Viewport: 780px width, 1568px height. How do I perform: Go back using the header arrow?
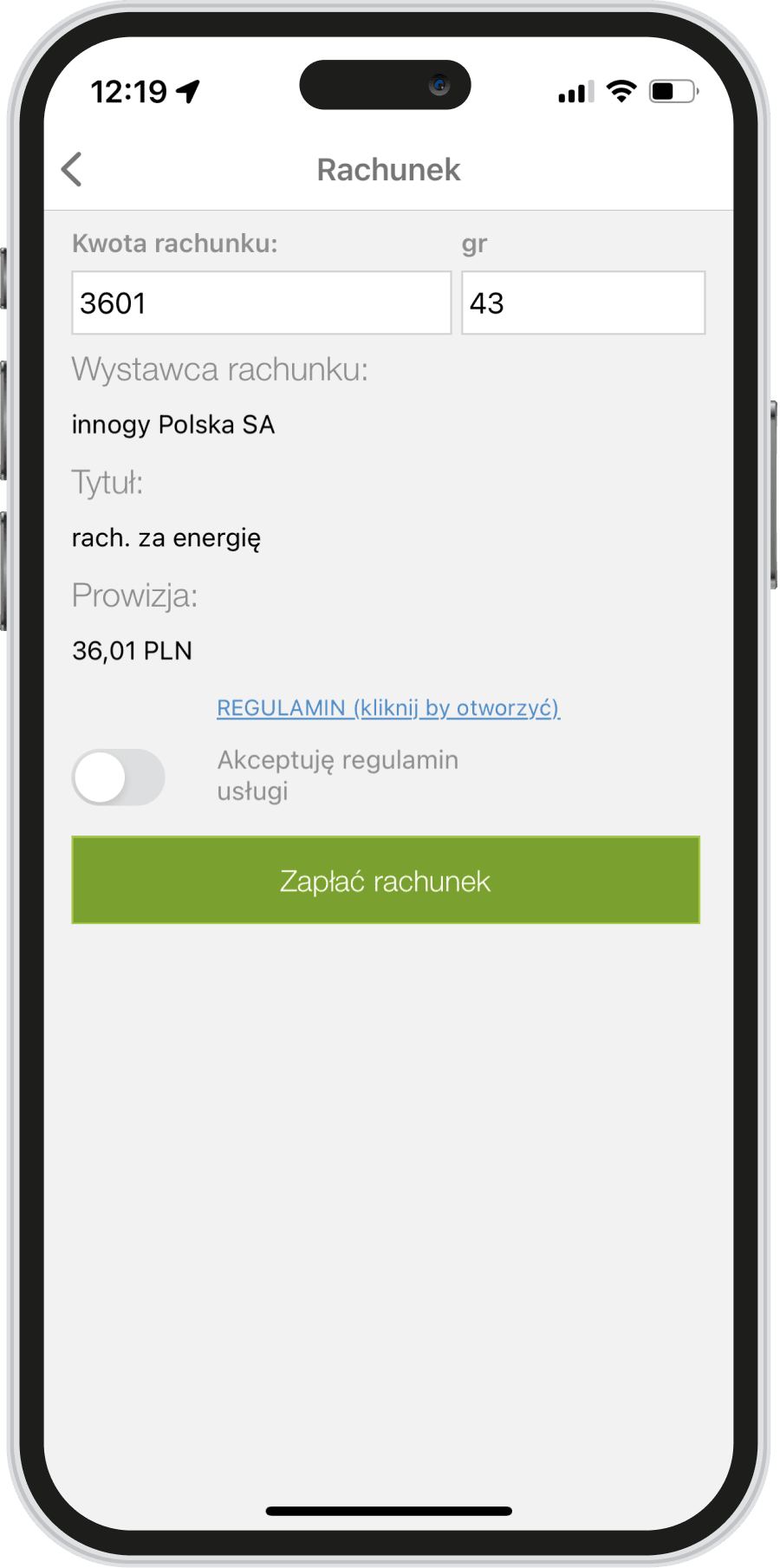[x=73, y=170]
